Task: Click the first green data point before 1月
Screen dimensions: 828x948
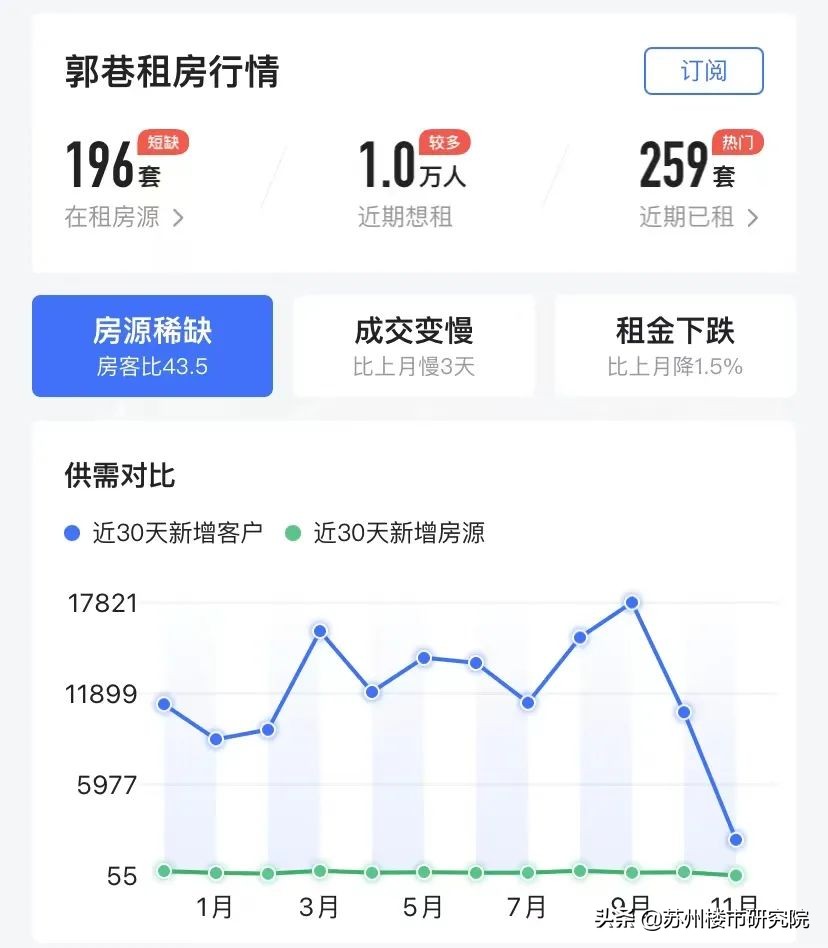Action: click(x=163, y=870)
